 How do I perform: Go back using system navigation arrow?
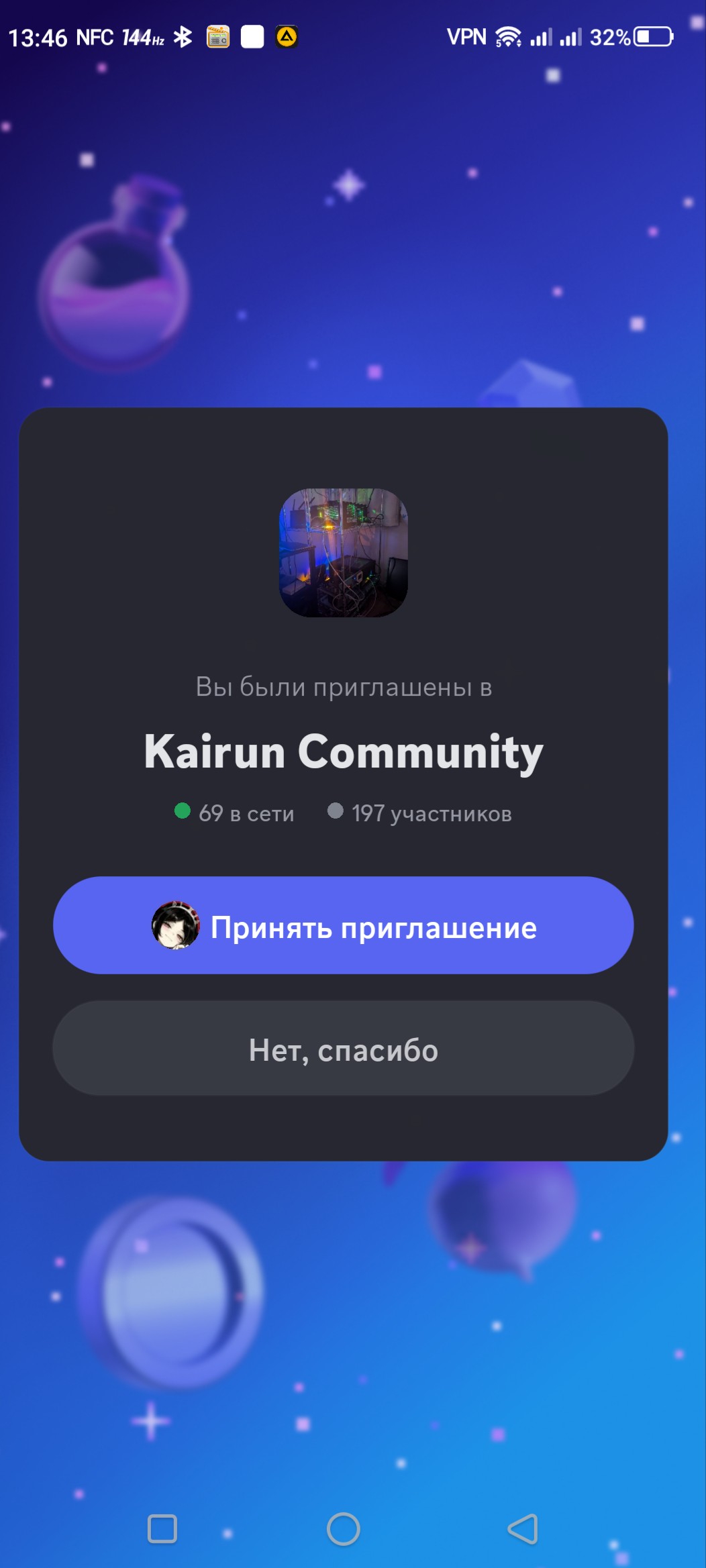coord(523,1529)
